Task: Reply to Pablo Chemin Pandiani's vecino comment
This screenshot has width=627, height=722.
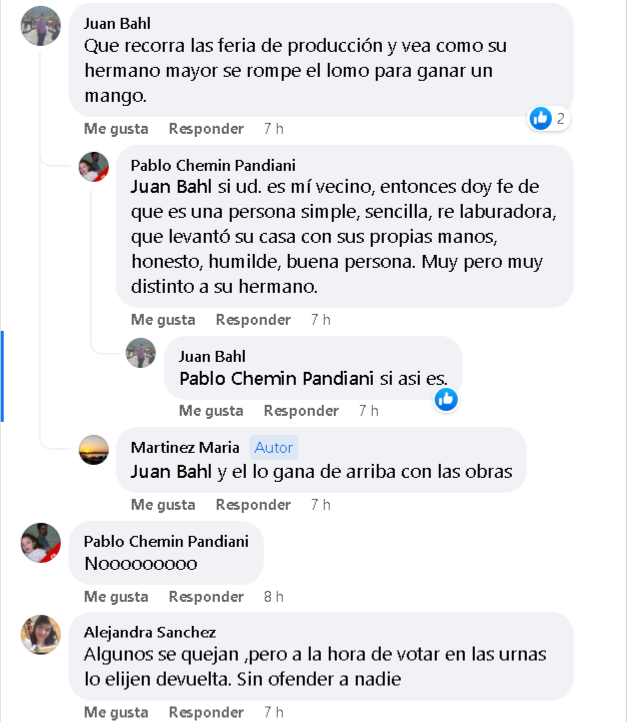Action: [253, 320]
